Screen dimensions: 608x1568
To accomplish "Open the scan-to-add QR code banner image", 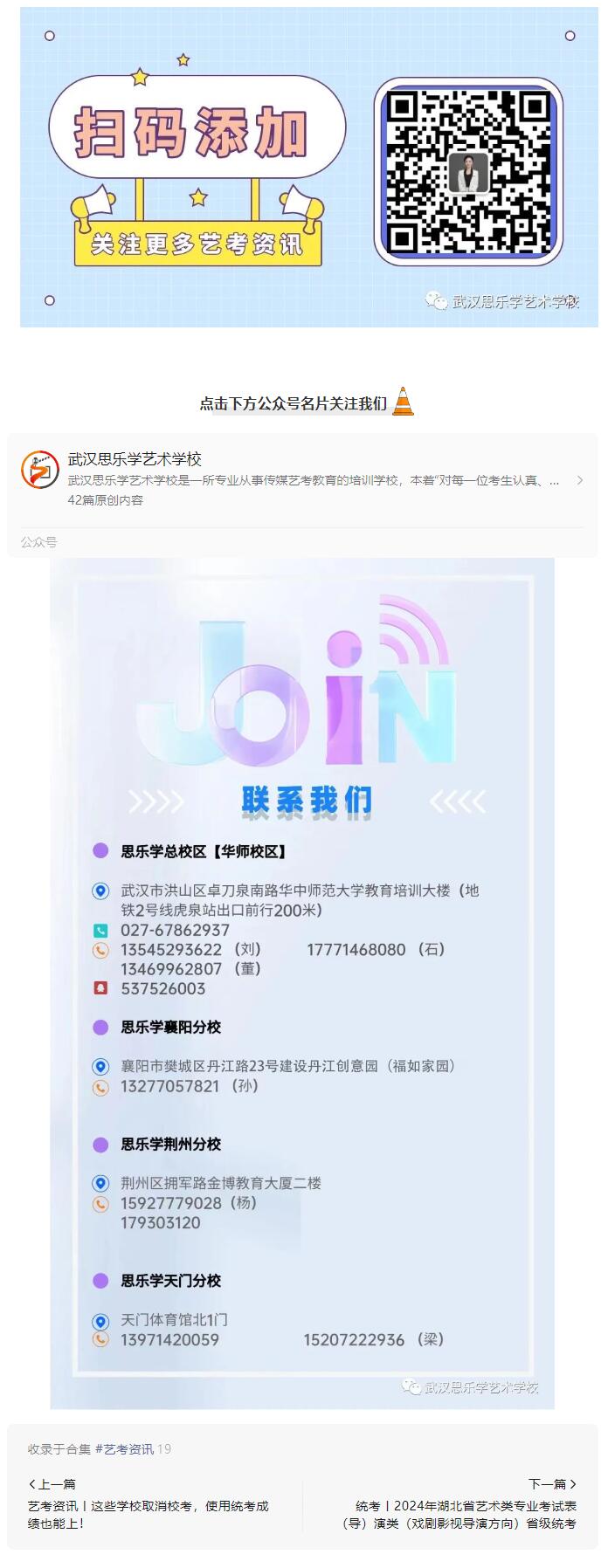I will click(308, 167).
